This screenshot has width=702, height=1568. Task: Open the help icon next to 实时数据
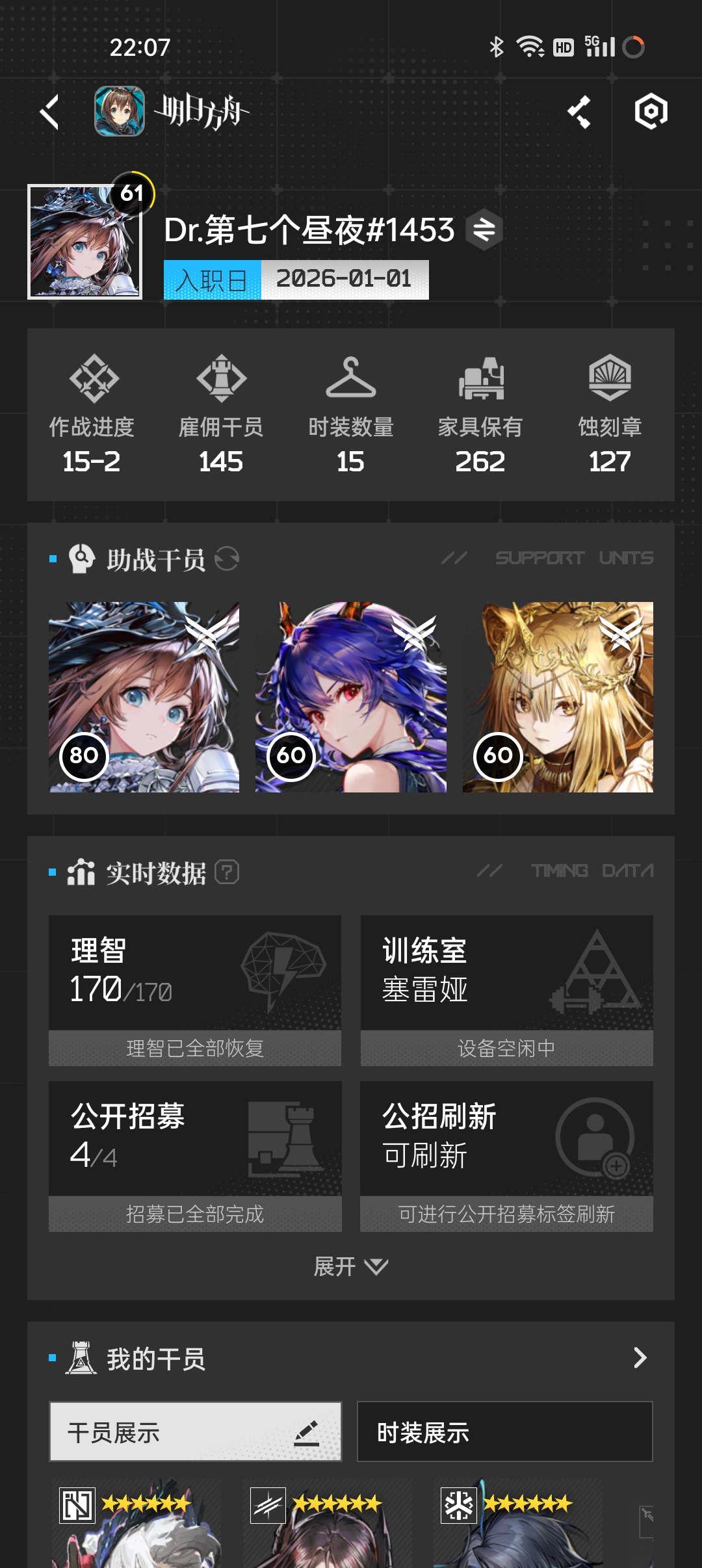tap(227, 872)
